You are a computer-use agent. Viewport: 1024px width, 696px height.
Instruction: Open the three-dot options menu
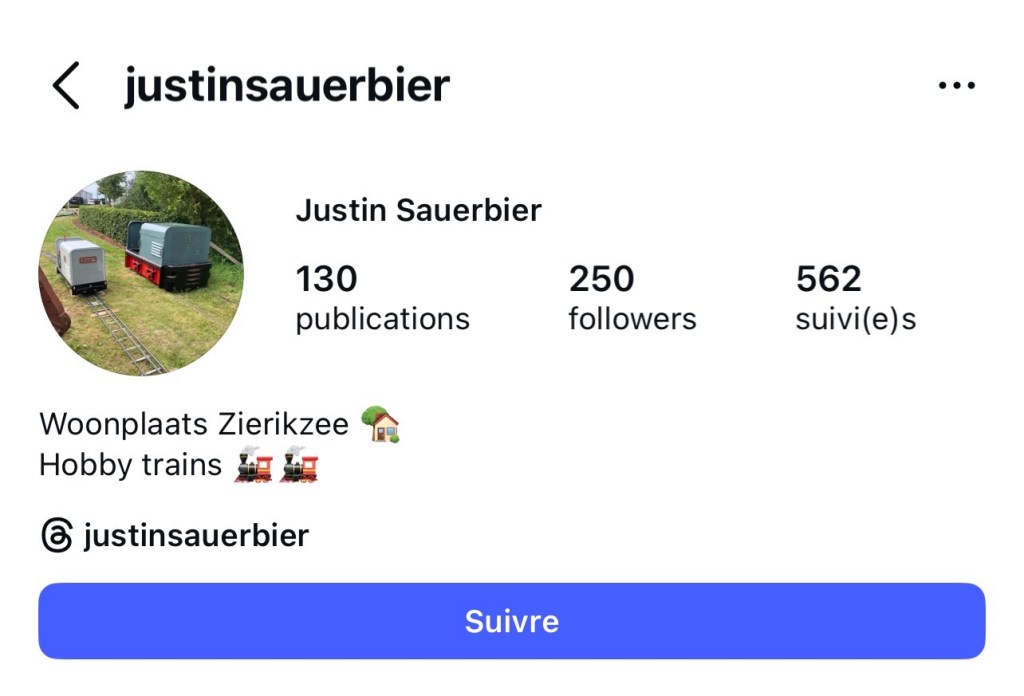pyautogui.click(x=956, y=86)
